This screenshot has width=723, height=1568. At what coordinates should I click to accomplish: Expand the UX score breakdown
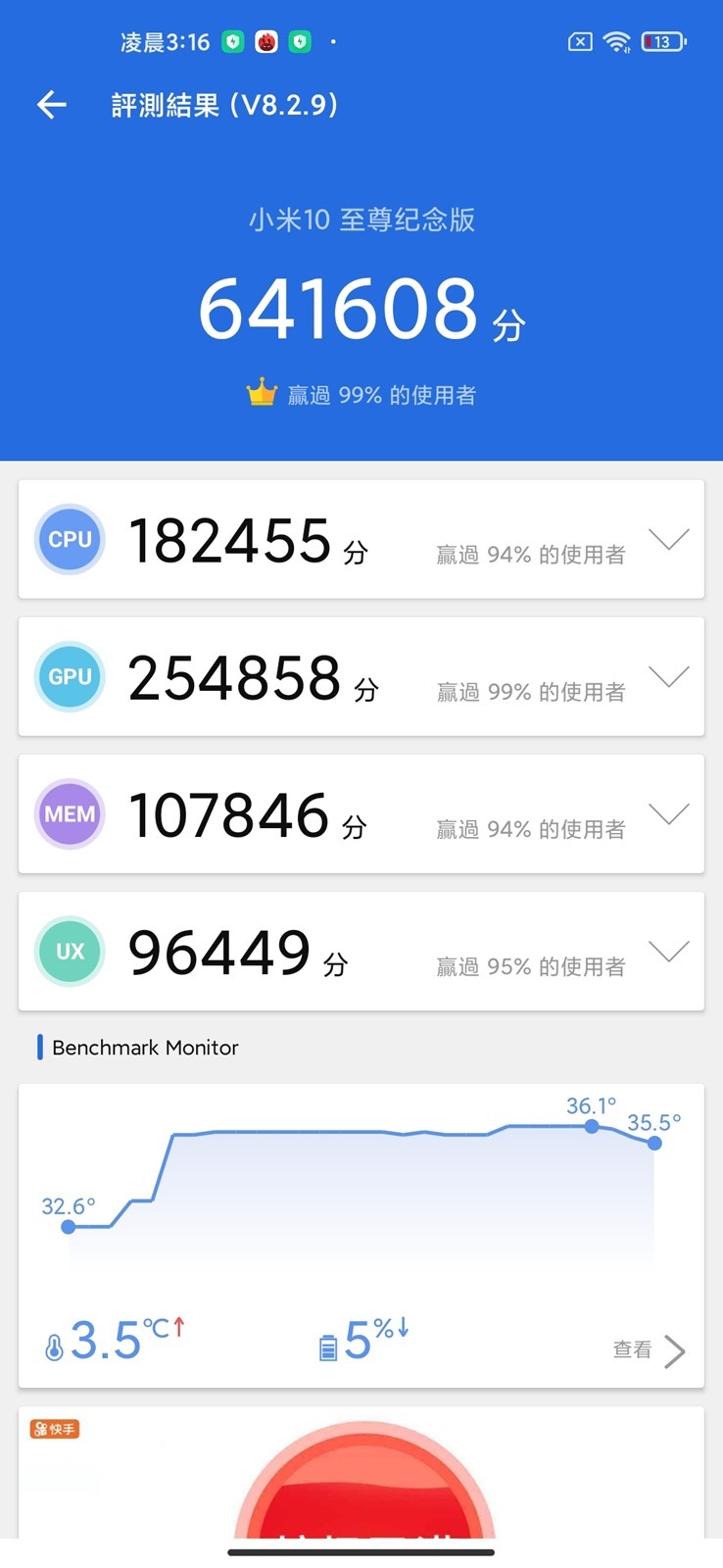[669, 952]
